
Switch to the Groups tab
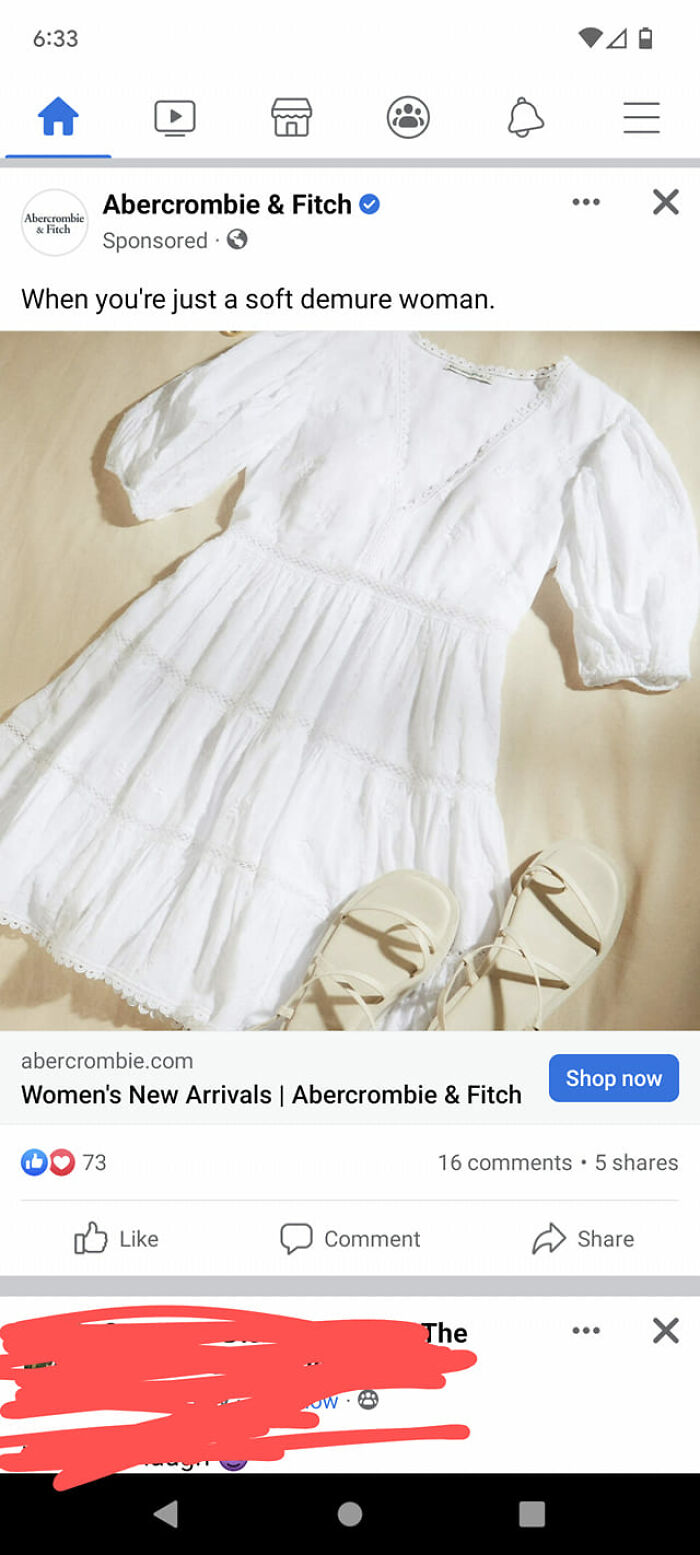408,117
